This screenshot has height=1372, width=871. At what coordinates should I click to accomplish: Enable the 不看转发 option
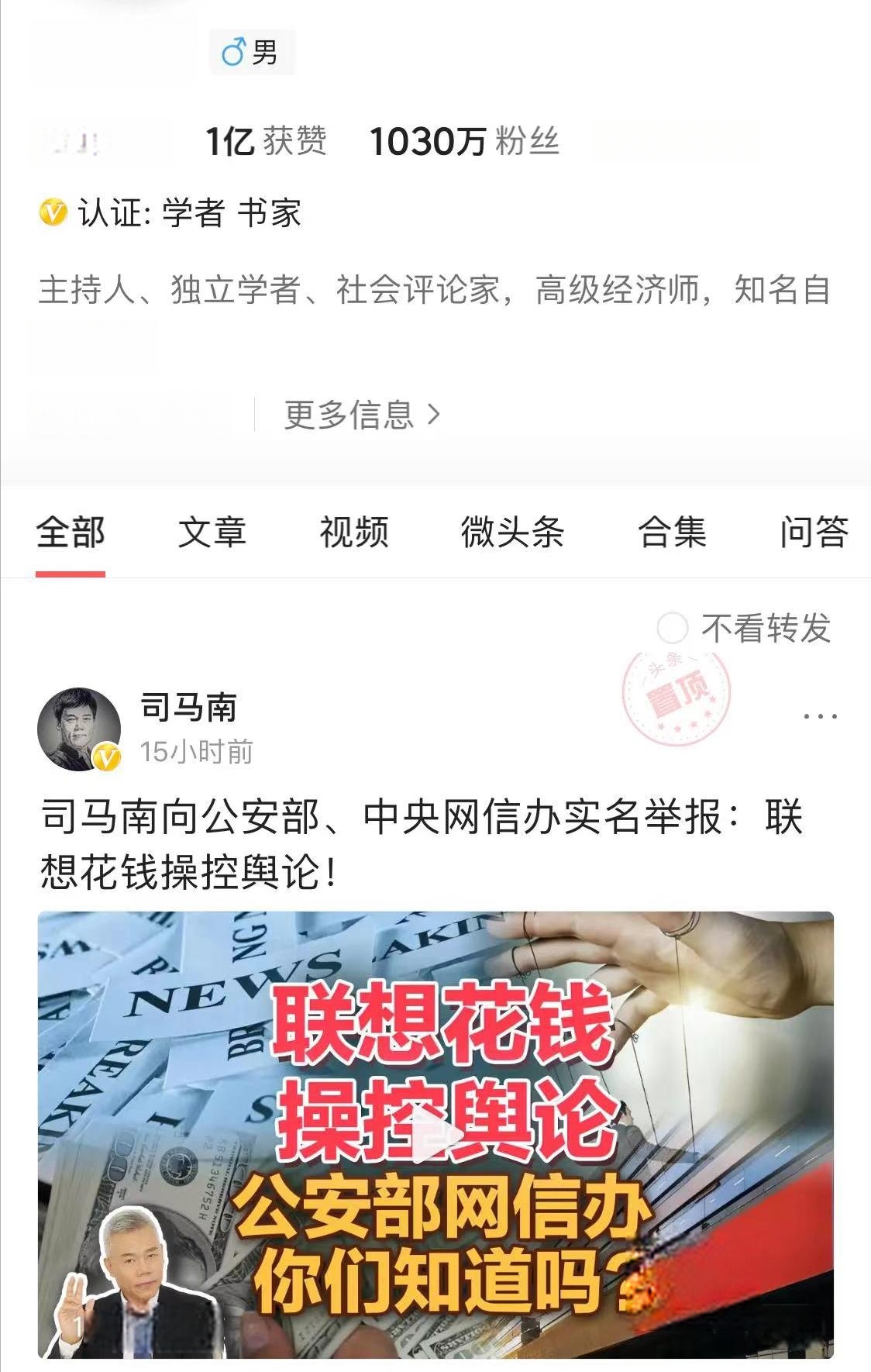click(673, 629)
